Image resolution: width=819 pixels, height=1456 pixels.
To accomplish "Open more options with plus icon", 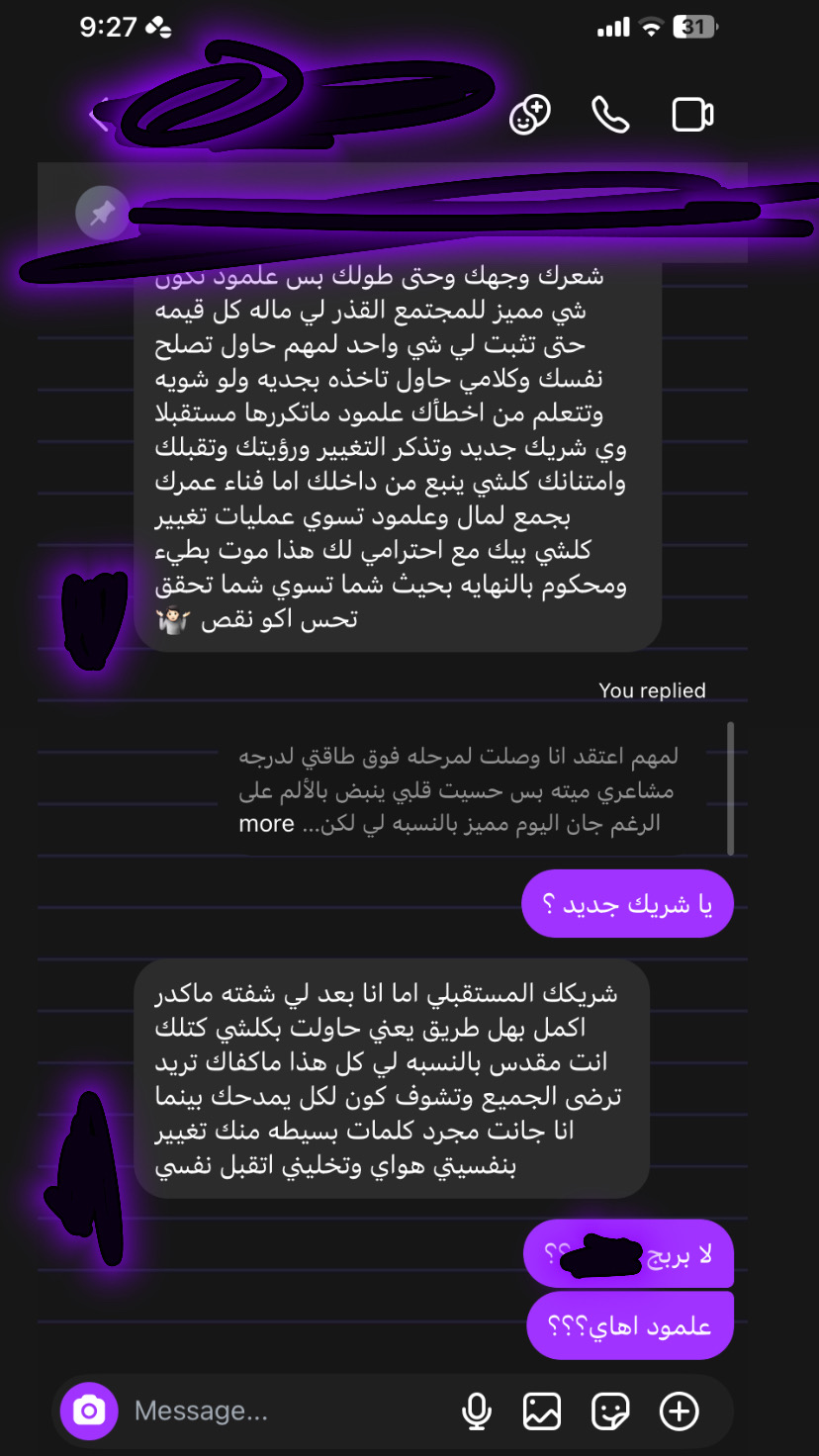I will 679,1411.
